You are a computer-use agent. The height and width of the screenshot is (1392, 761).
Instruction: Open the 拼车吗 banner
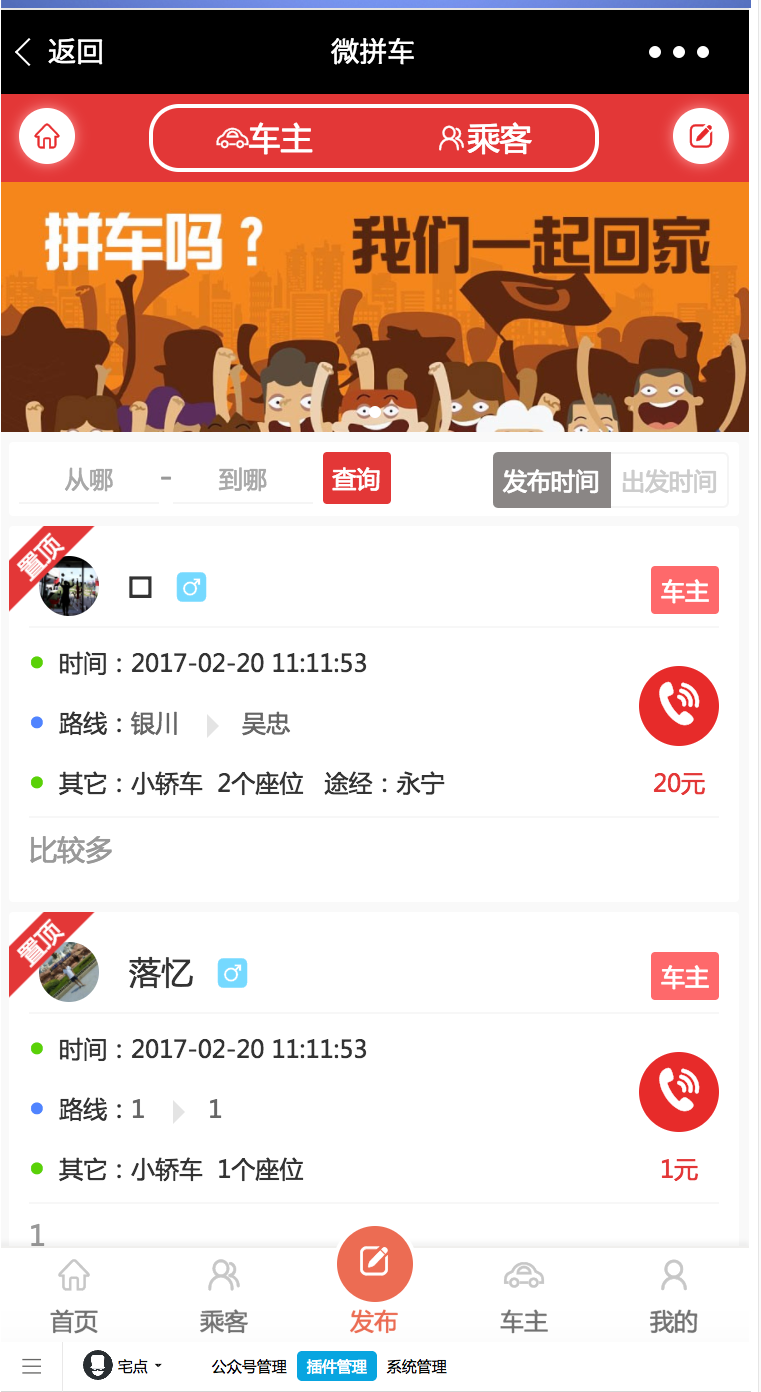pyautogui.click(x=375, y=306)
